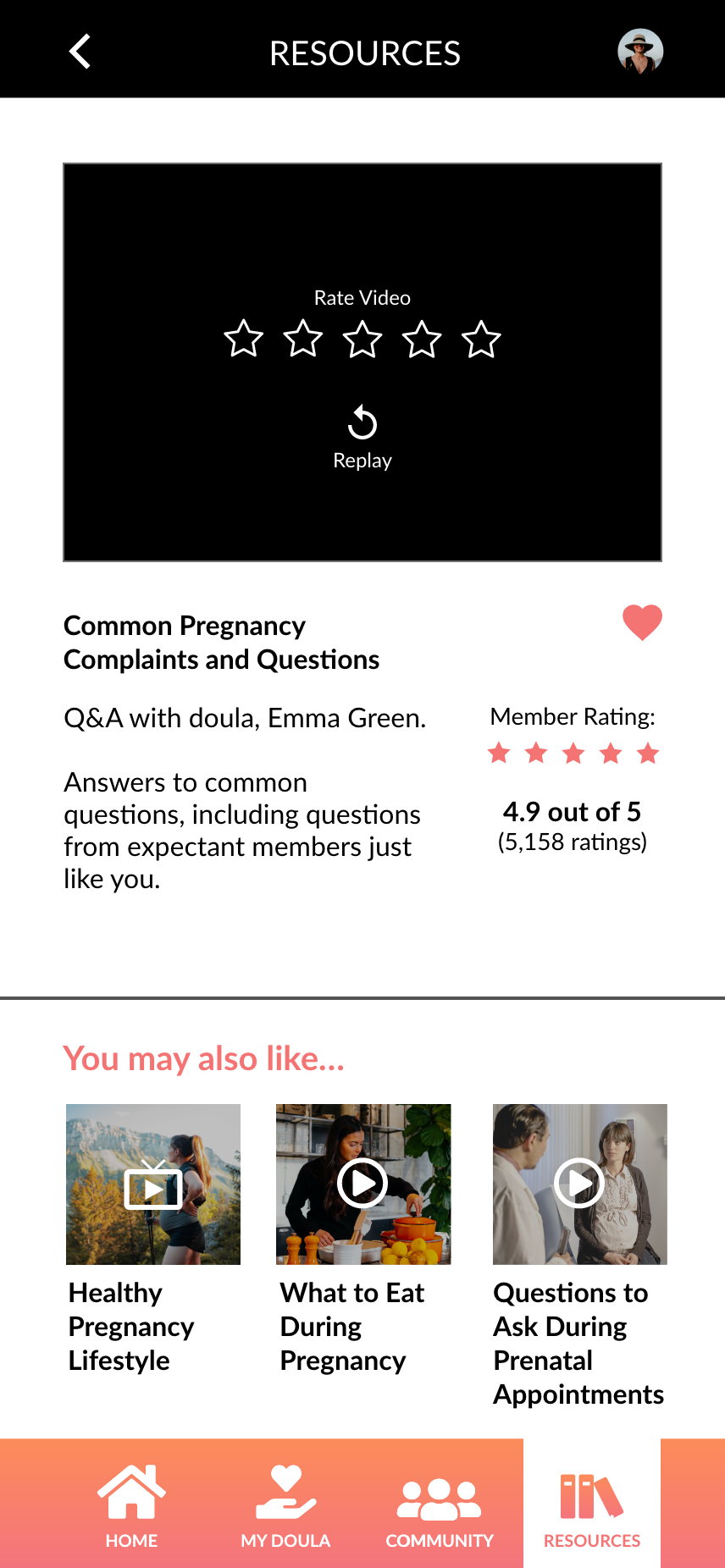Toggle the heart favorite for this video
Viewport: 725px width, 1568px height.
click(642, 623)
